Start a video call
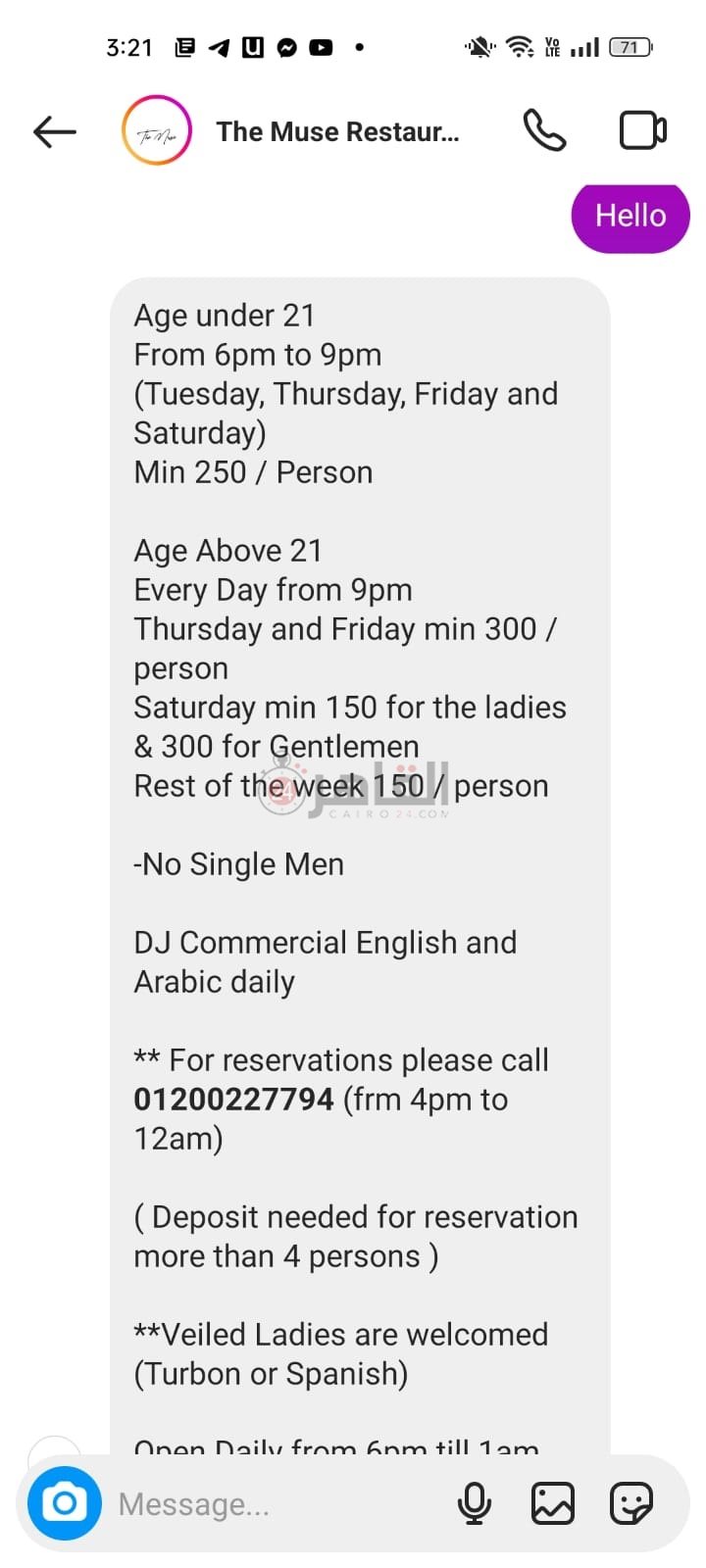This screenshot has height=1568, width=706. [x=642, y=130]
